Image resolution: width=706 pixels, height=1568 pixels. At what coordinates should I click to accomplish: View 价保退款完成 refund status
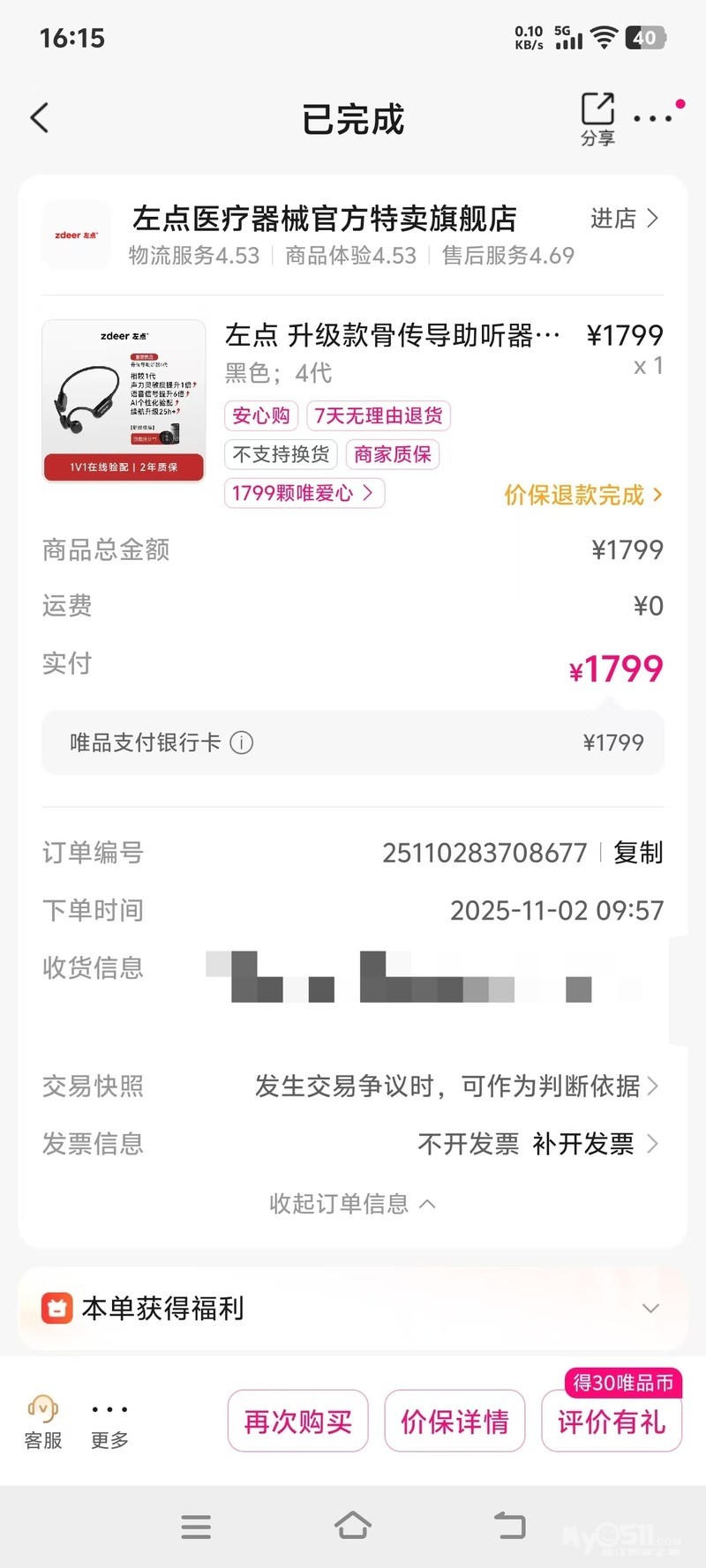point(582,495)
